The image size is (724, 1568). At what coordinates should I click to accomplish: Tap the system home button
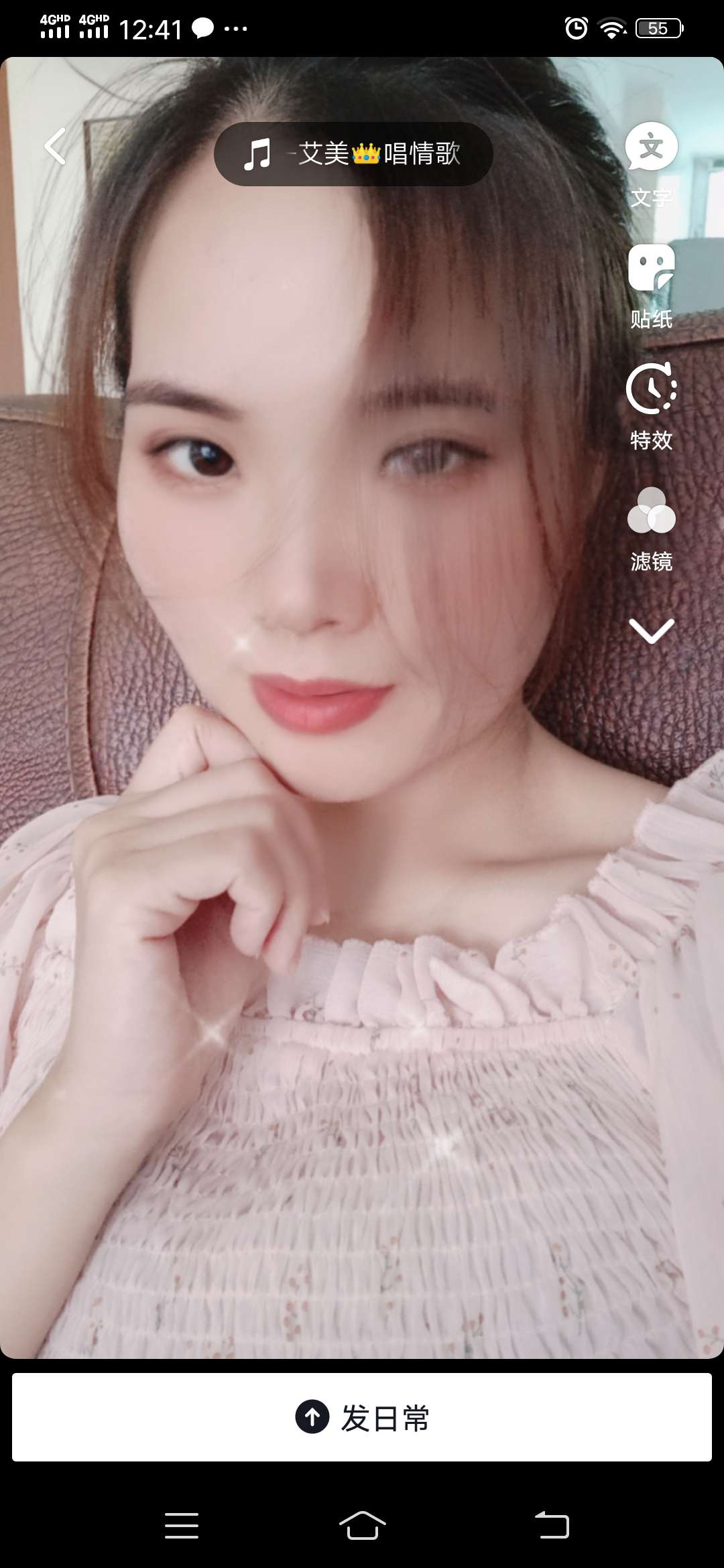pyautogui.click(x=362, y=1526)
